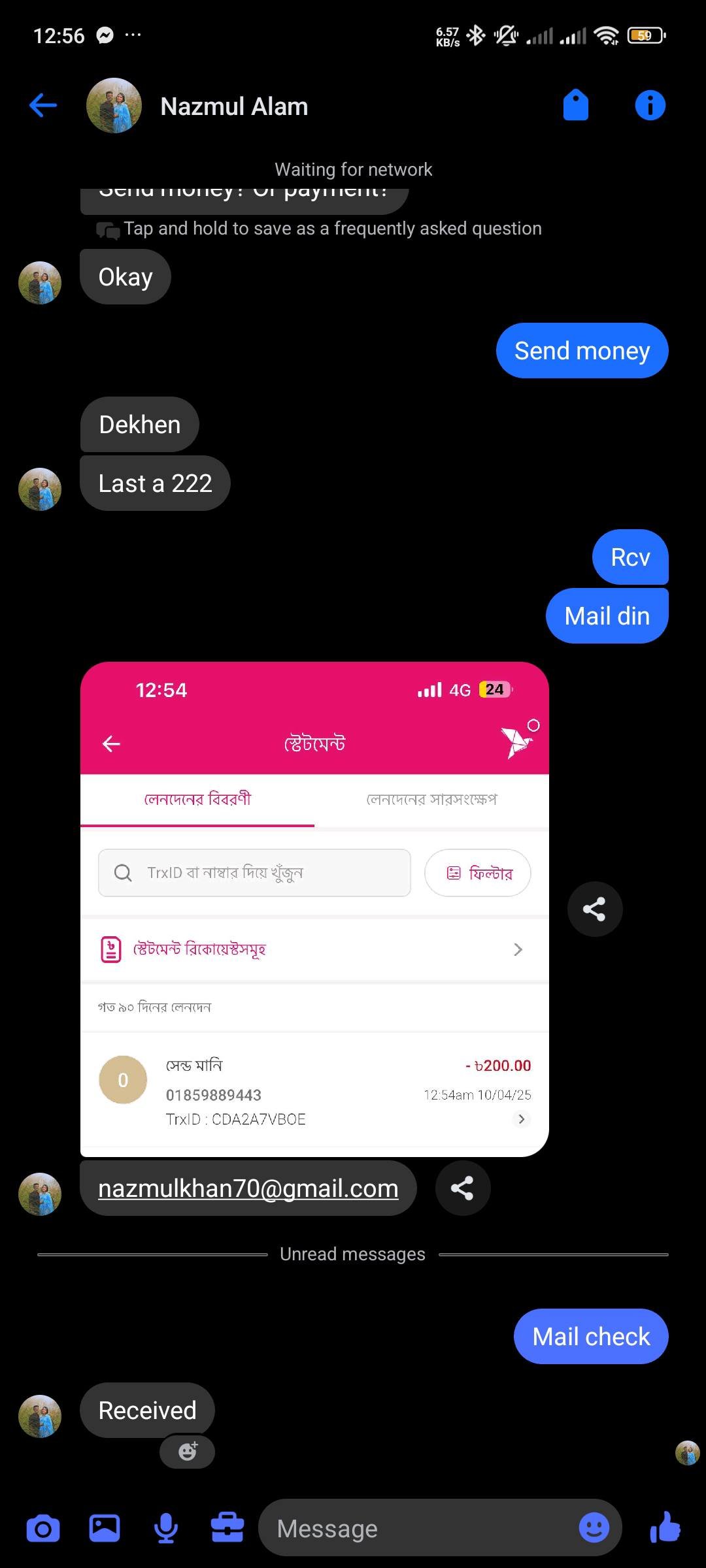The height and width of the screenshot is (1568, 706).
Task: Share the email address message
Action: click(x=462, y=1188)
